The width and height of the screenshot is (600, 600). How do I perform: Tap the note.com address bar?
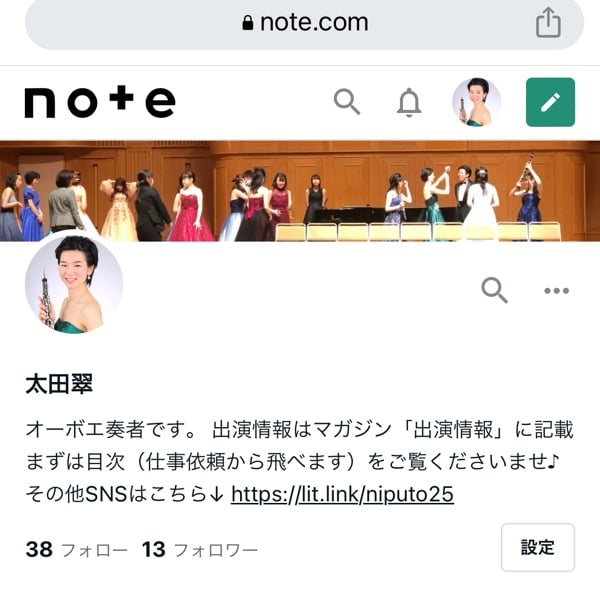tap(300, 22)
